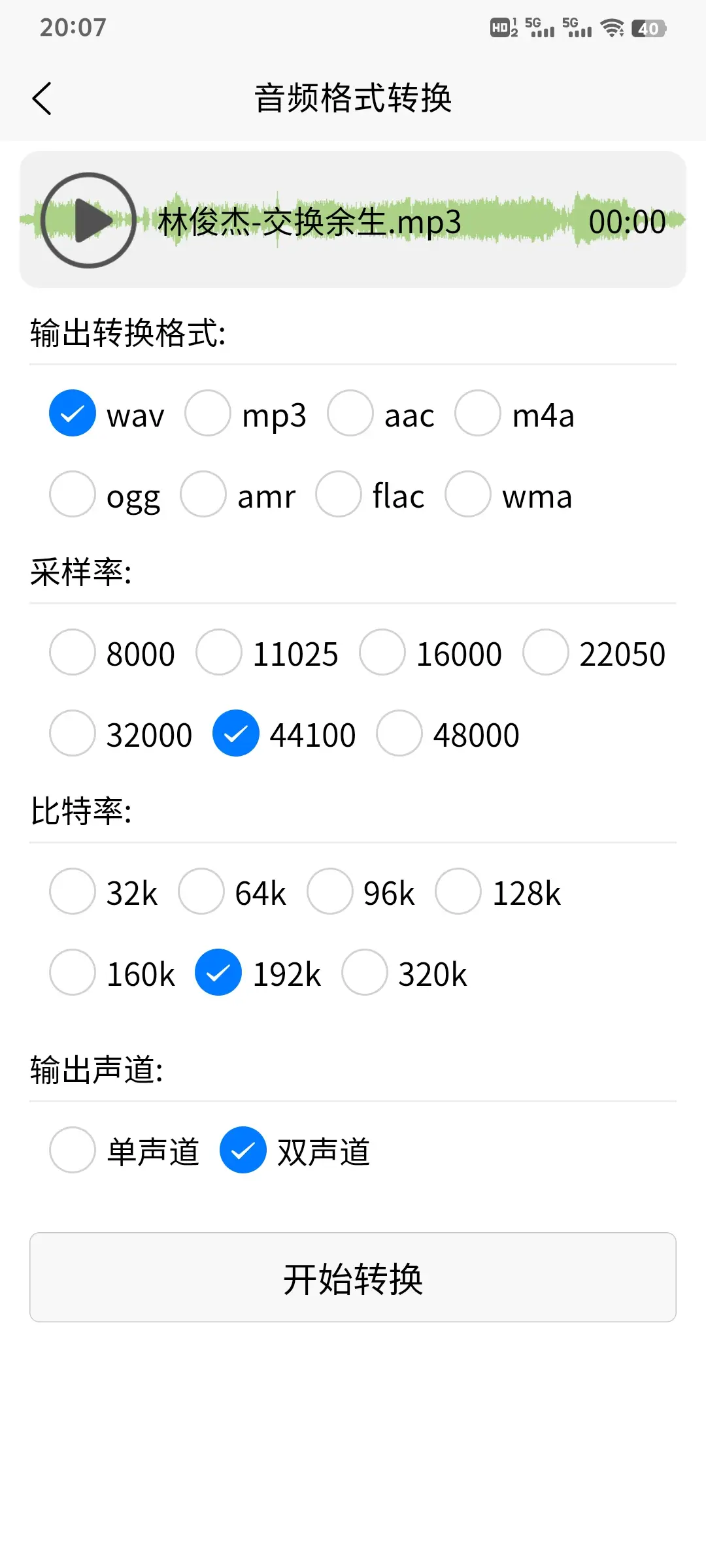Viewport: 706px width, 1568px height.
Task: Select amr output format
Action: (203, 495)
